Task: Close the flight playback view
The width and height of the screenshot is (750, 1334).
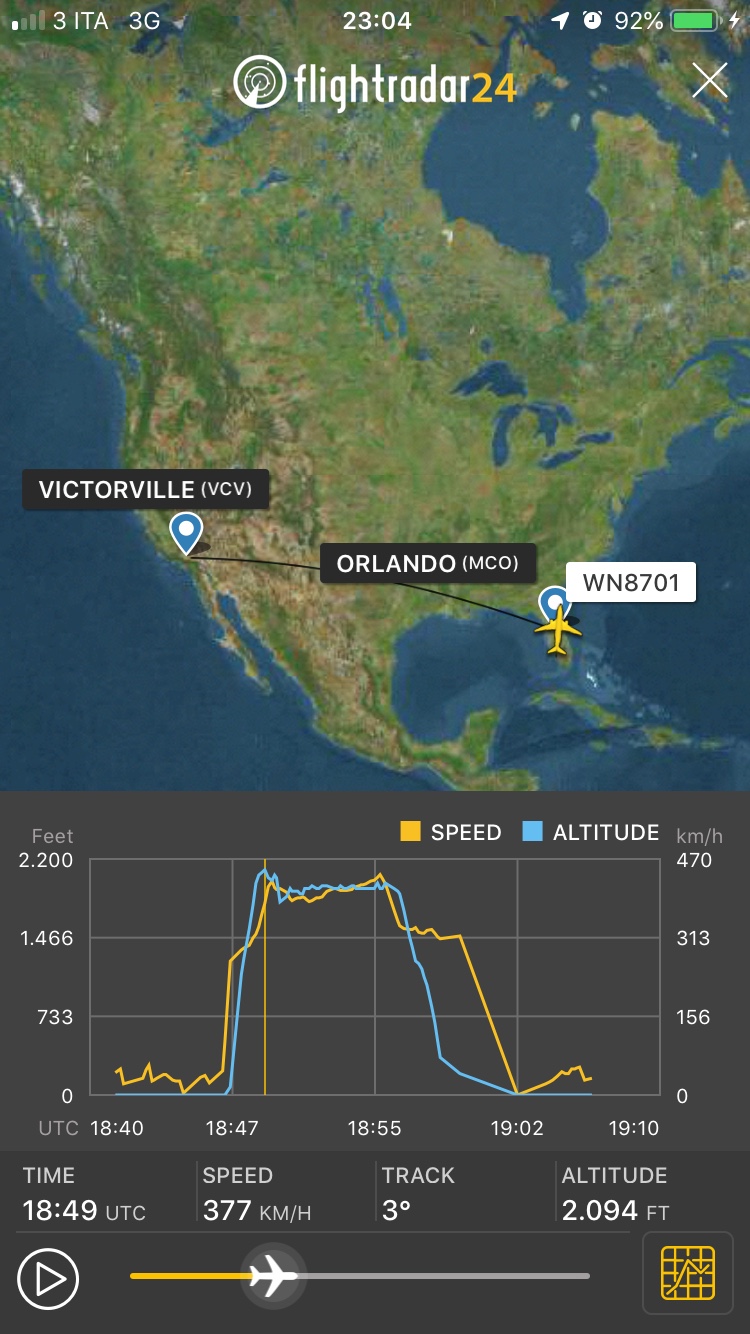Action: tap(709, 80)
